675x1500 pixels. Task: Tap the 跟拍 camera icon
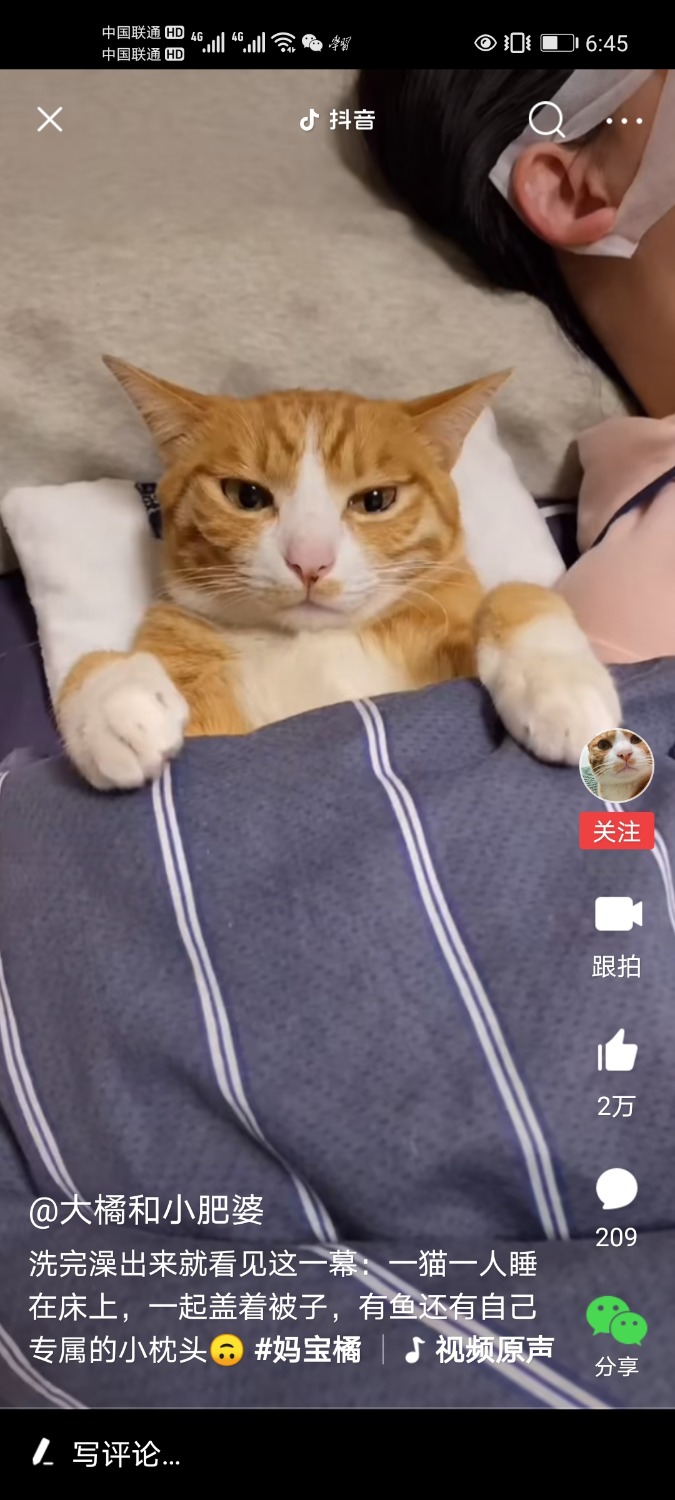[617, 914]
